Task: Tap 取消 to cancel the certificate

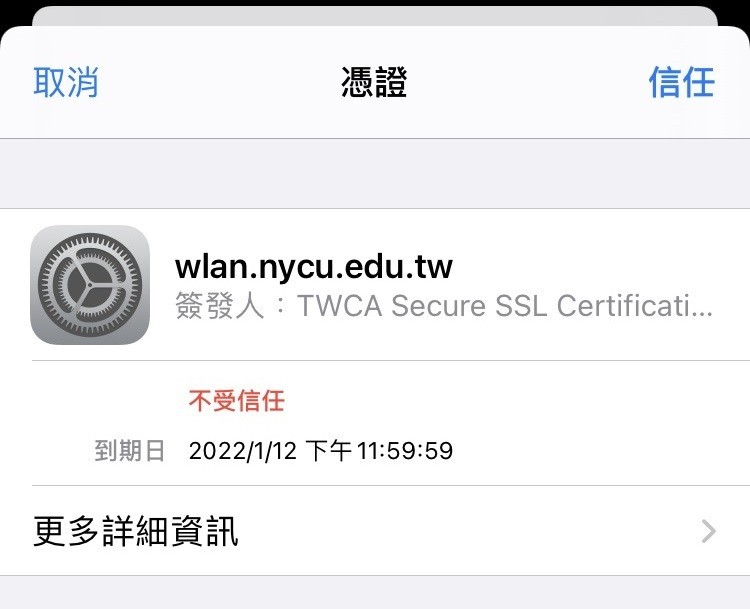Action: [x=66, y=83]
